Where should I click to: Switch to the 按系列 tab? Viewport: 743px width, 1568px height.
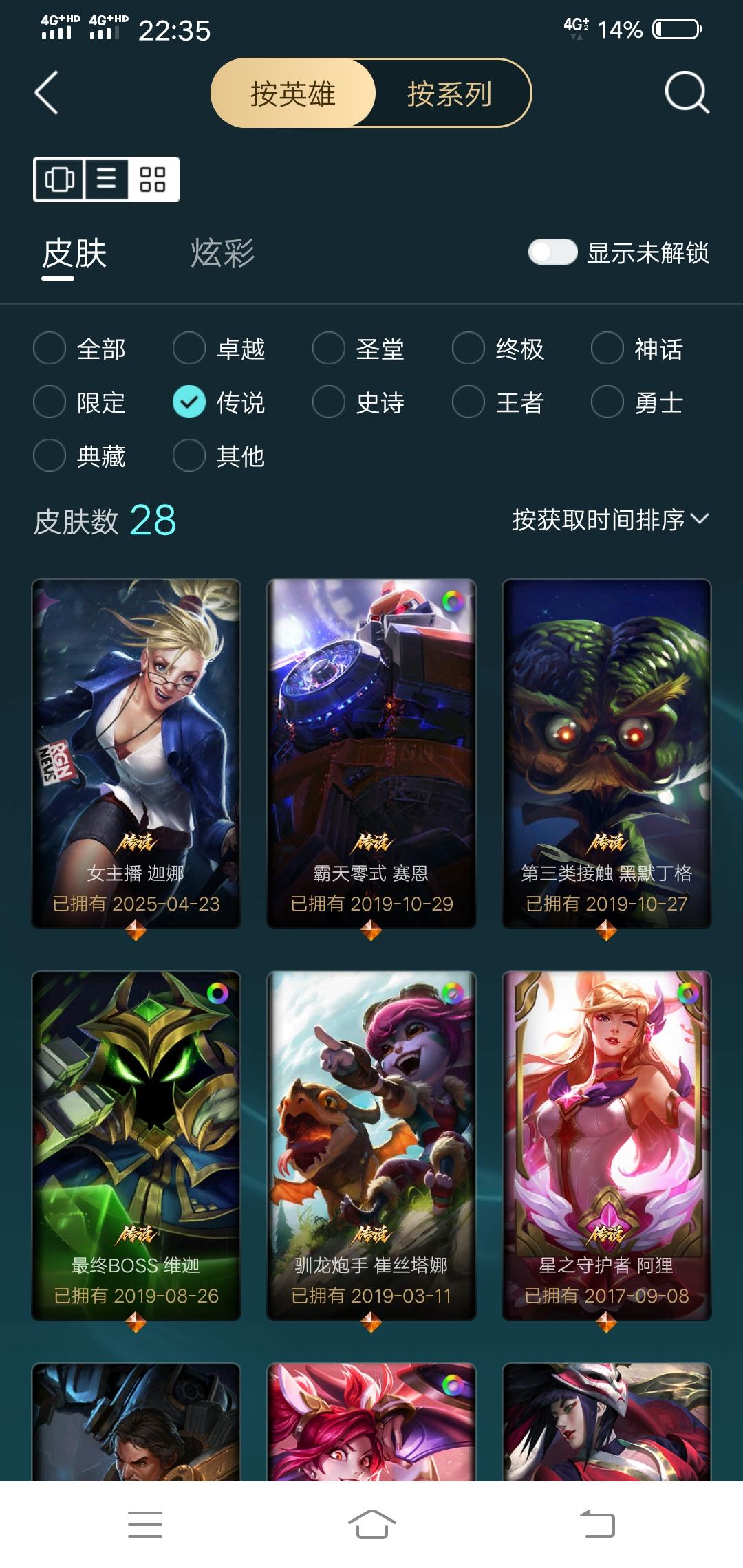(x=451, y=94)
